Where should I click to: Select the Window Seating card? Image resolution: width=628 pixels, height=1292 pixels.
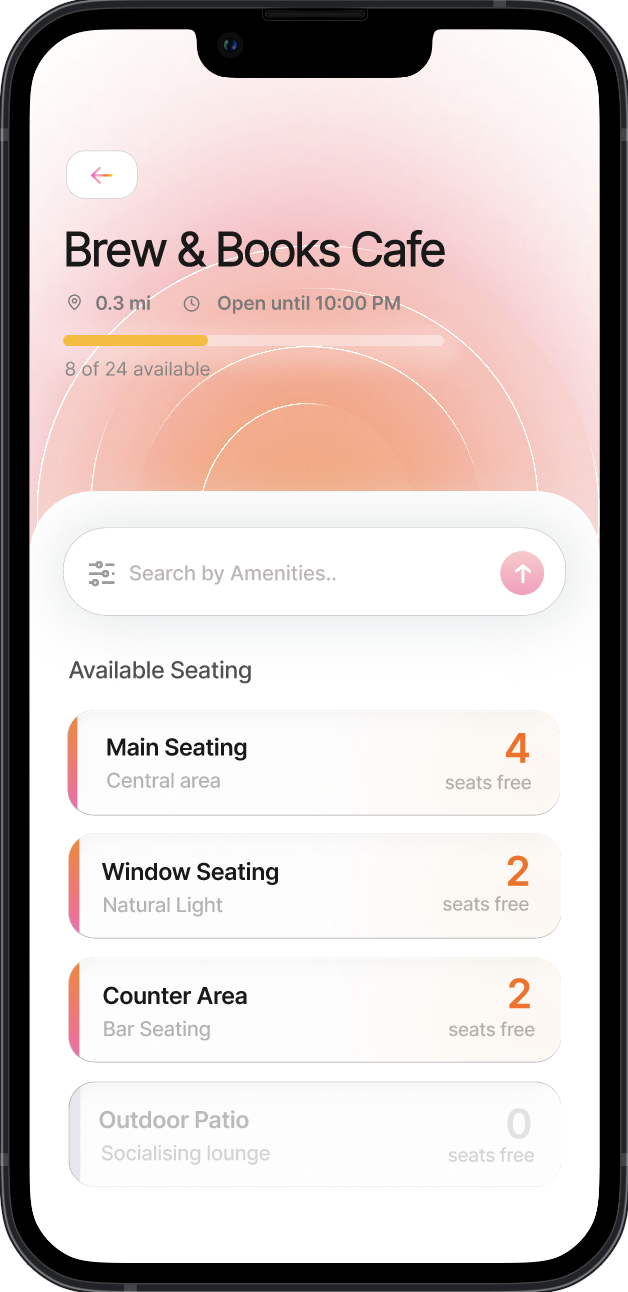click(x=314, y=886)
